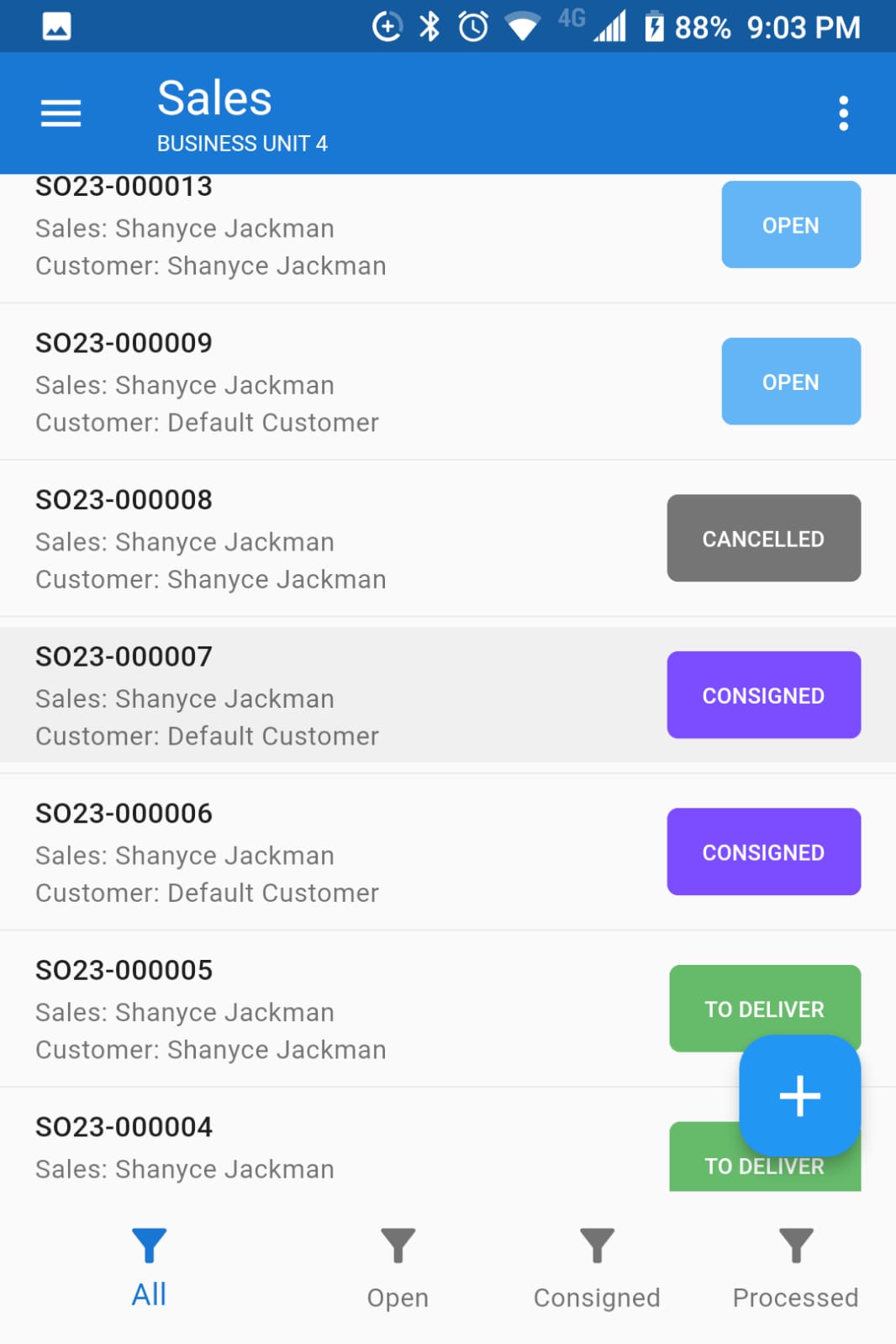Tap the CONSIGNED badge on SO23-000007
The height and width of the screenshot is (1344, 896).
pyautogui.click(x=763, y=695)
